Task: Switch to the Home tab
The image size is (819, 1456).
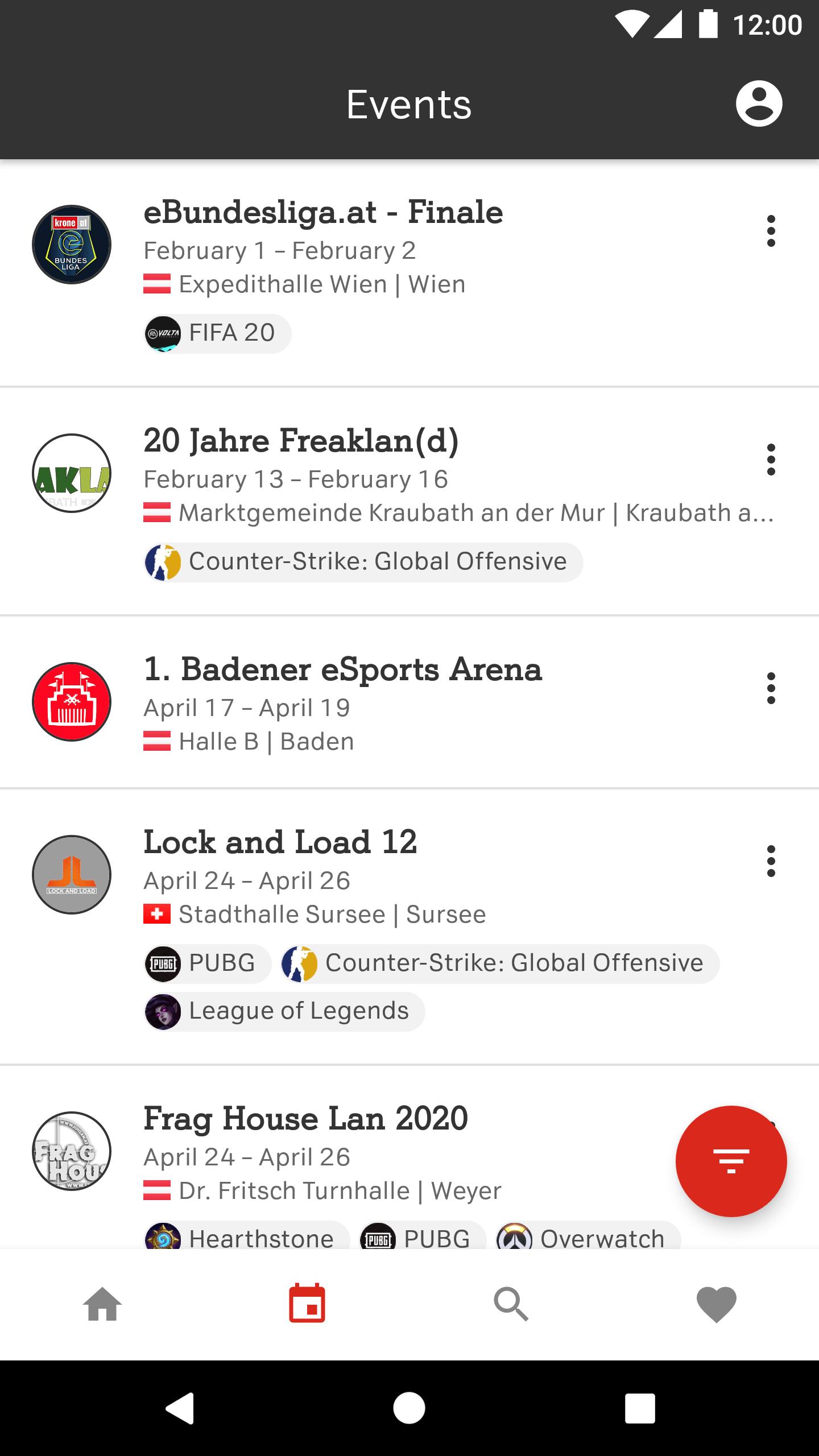Action: 102,1304
